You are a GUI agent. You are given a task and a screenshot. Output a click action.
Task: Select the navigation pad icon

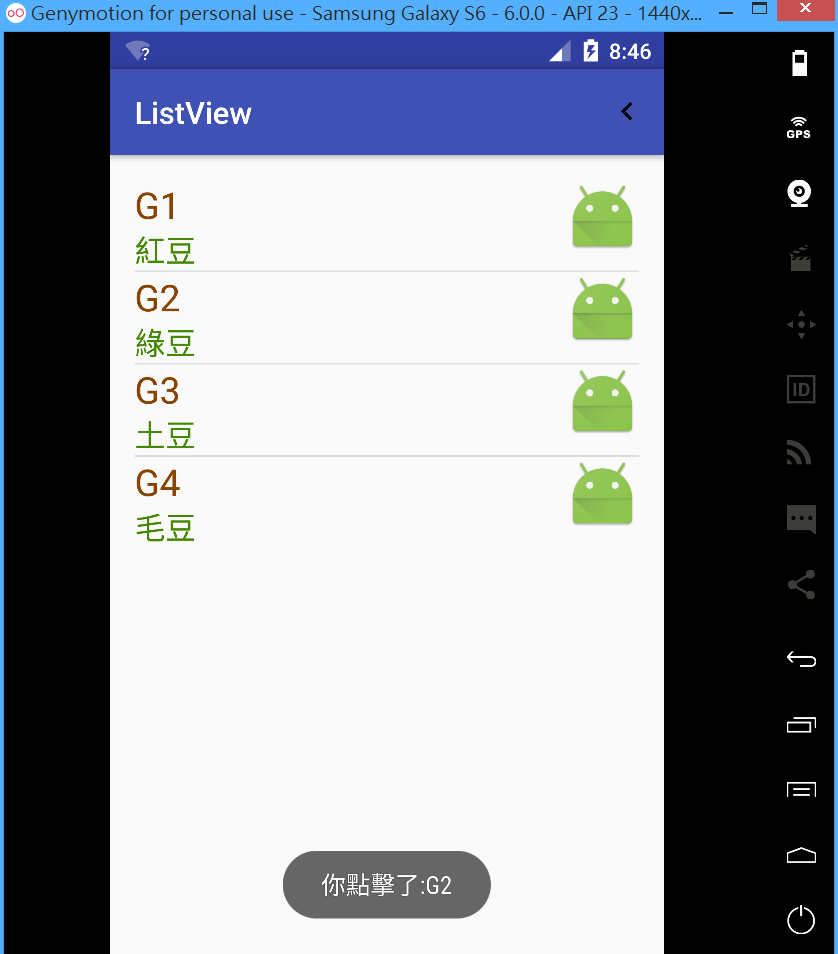click(x=799, y=324)
